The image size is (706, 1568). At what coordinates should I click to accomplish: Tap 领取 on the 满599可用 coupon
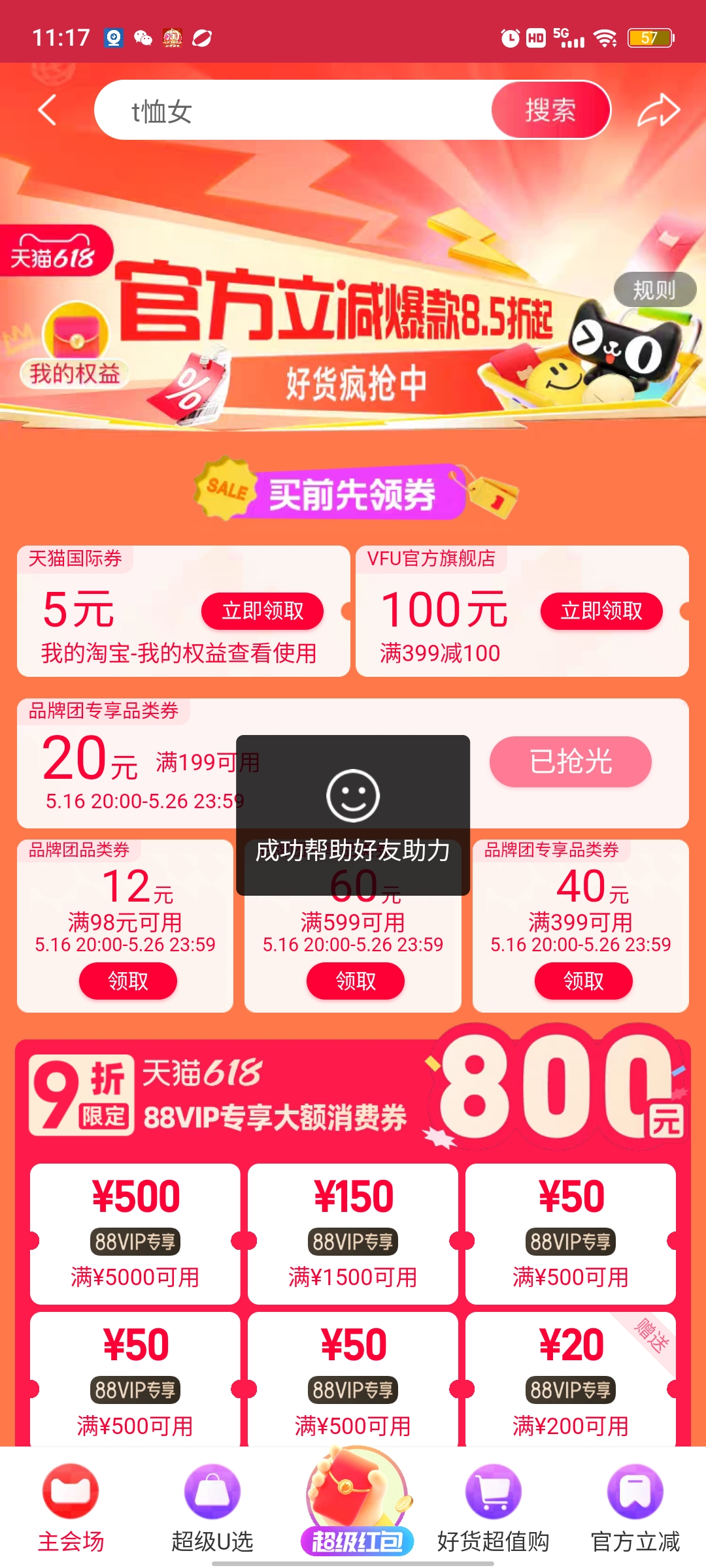click(355, 981)
